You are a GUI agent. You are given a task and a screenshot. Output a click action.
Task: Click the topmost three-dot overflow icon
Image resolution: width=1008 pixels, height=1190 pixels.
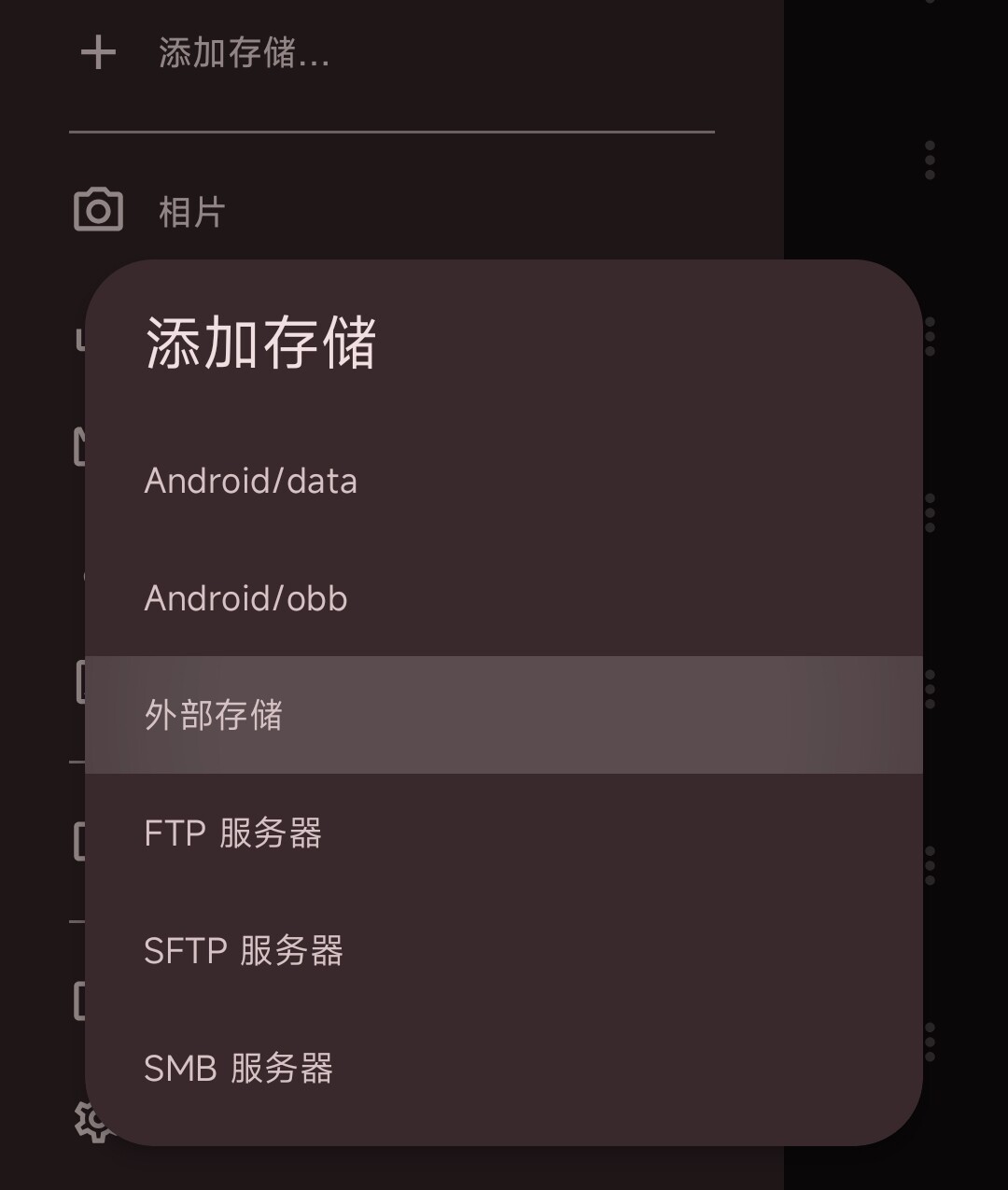pos(929,158)
